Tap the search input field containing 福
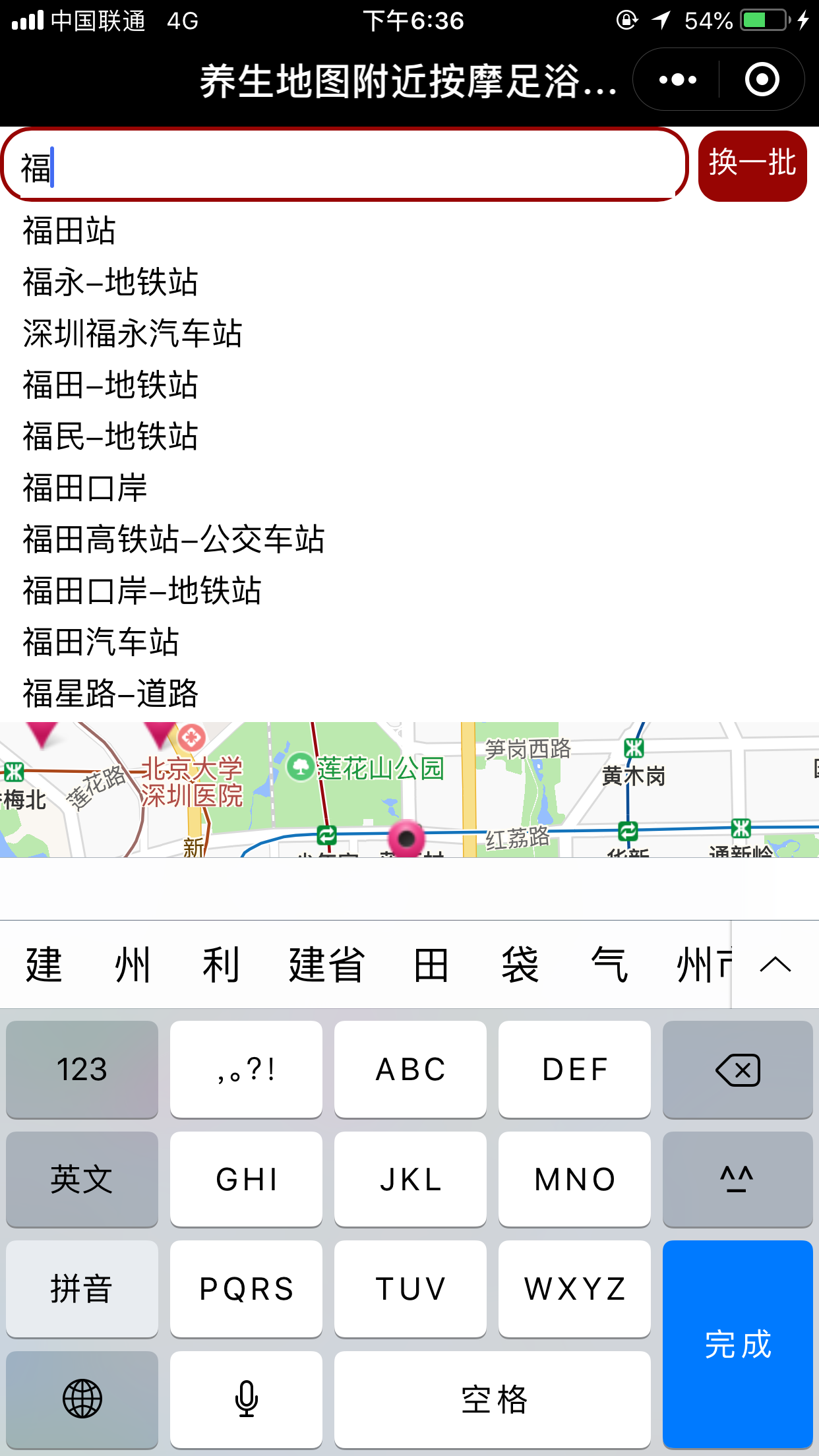The image size is (819, 1456). (343, 166)
